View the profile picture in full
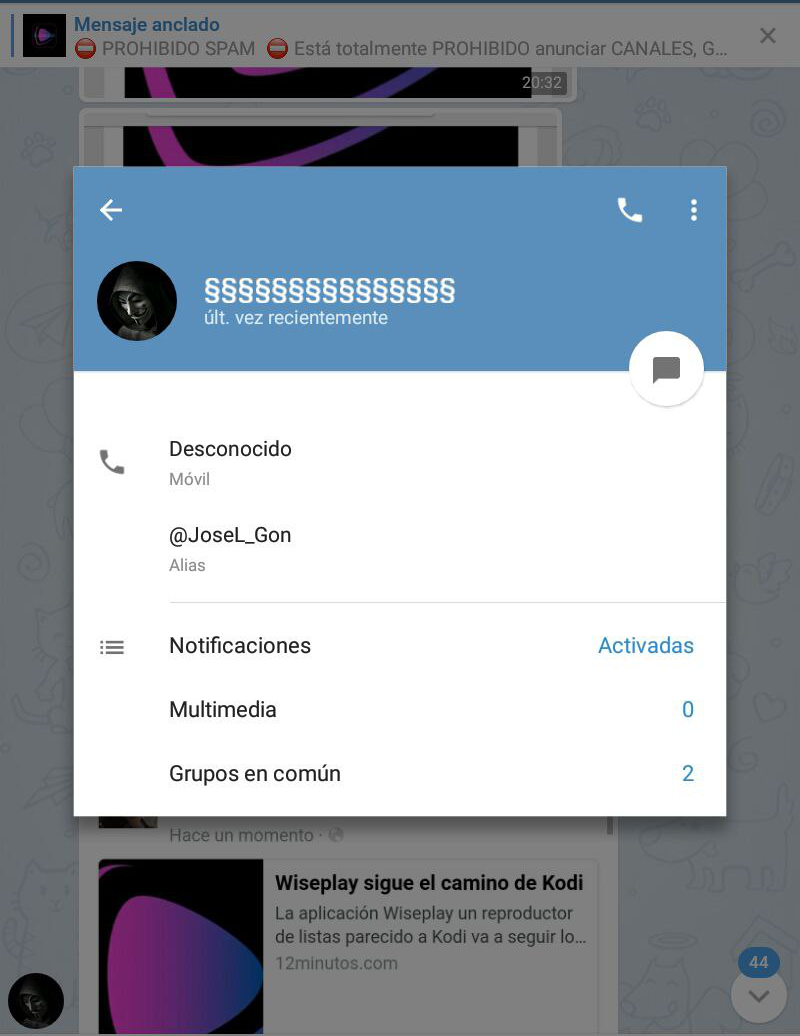 (137, 301)
